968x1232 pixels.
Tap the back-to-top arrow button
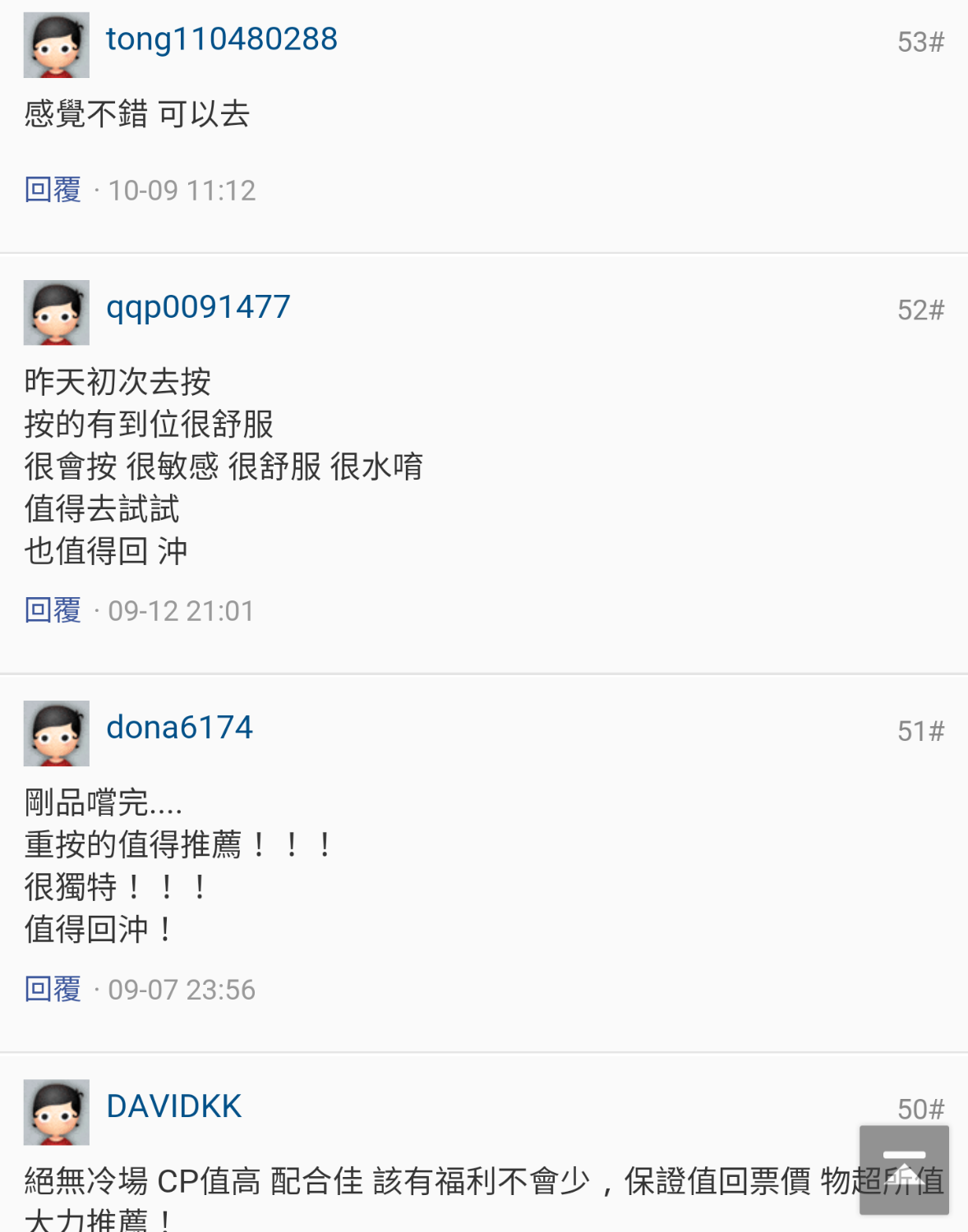pos(904,1170)
